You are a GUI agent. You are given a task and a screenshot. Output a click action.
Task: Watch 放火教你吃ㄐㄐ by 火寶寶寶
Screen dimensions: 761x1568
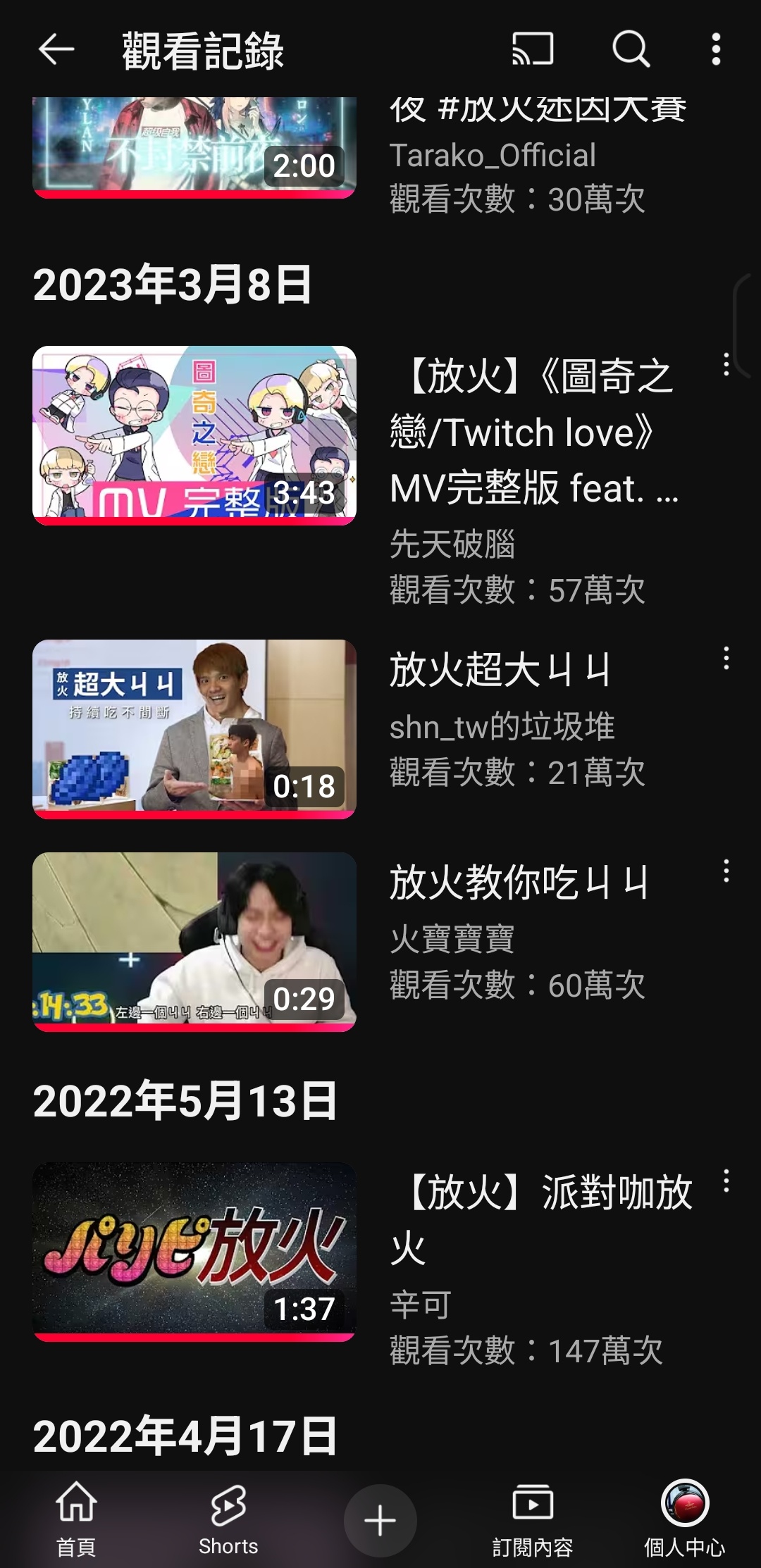pyautogui.click(x=194, y=941)
